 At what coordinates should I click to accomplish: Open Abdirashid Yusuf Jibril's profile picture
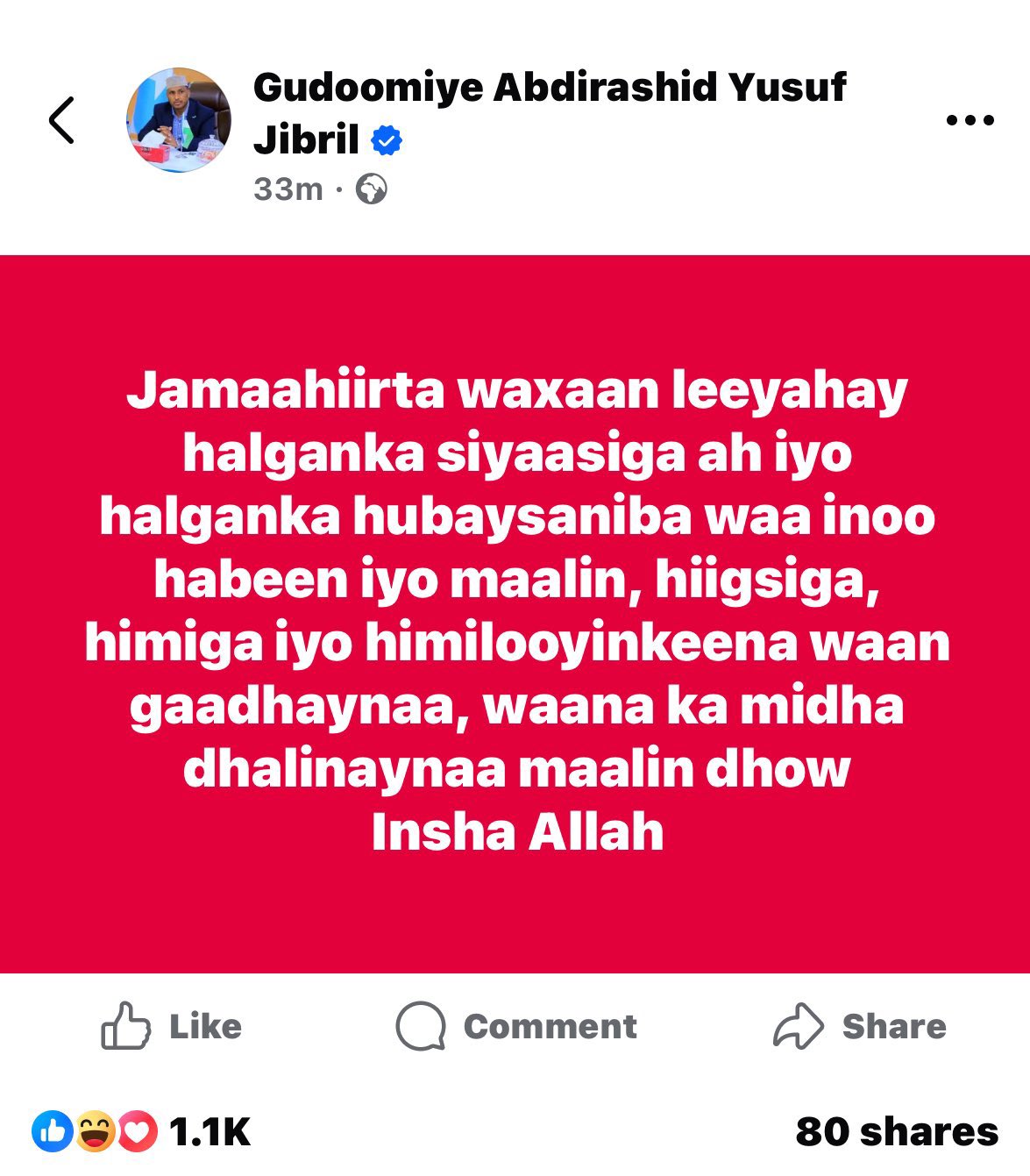(x=179, y=120)
